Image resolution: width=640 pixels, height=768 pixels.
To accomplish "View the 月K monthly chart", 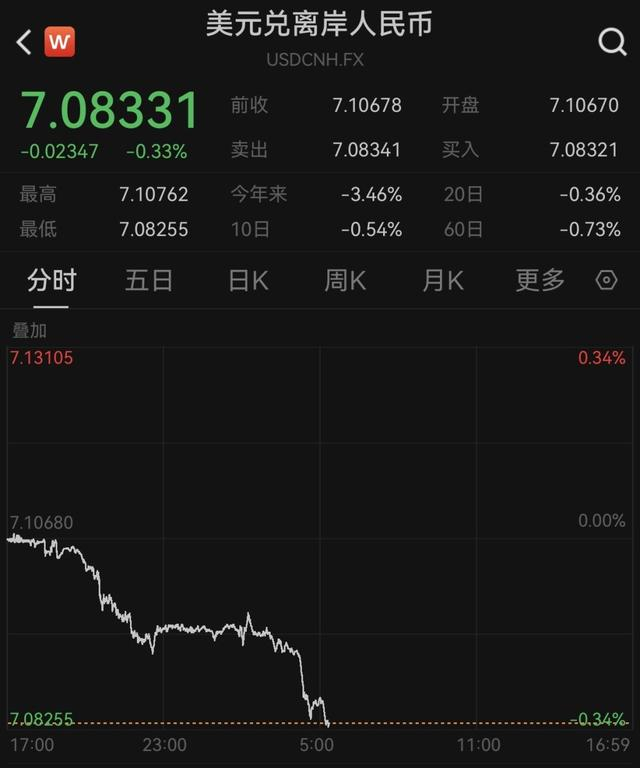I will [x=443, y=281].
